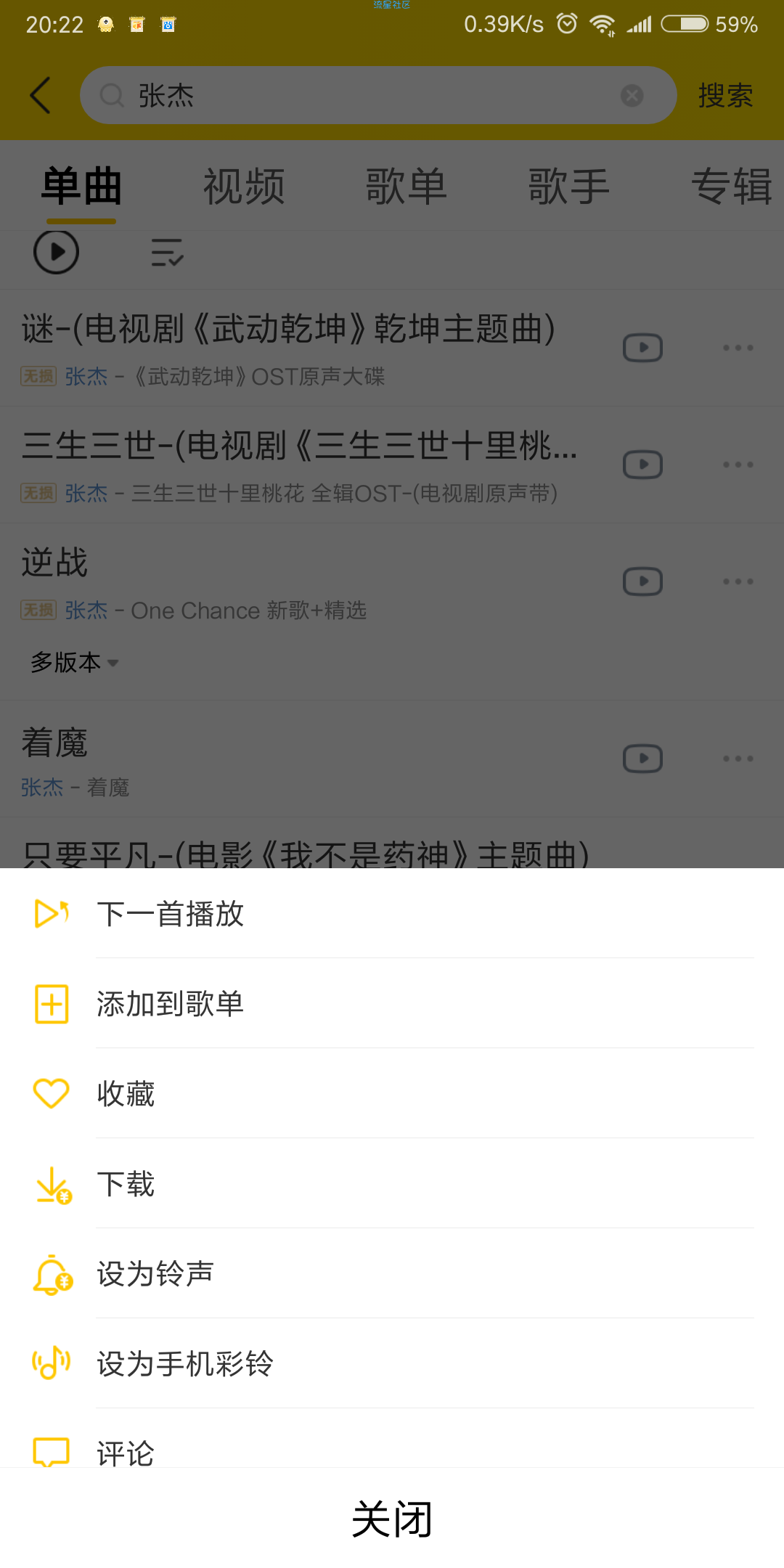The height and width of the screenshot is (1568, 784).
Task: Tap 收藏 to favorite the song
Action: [x=126, y=1094]
